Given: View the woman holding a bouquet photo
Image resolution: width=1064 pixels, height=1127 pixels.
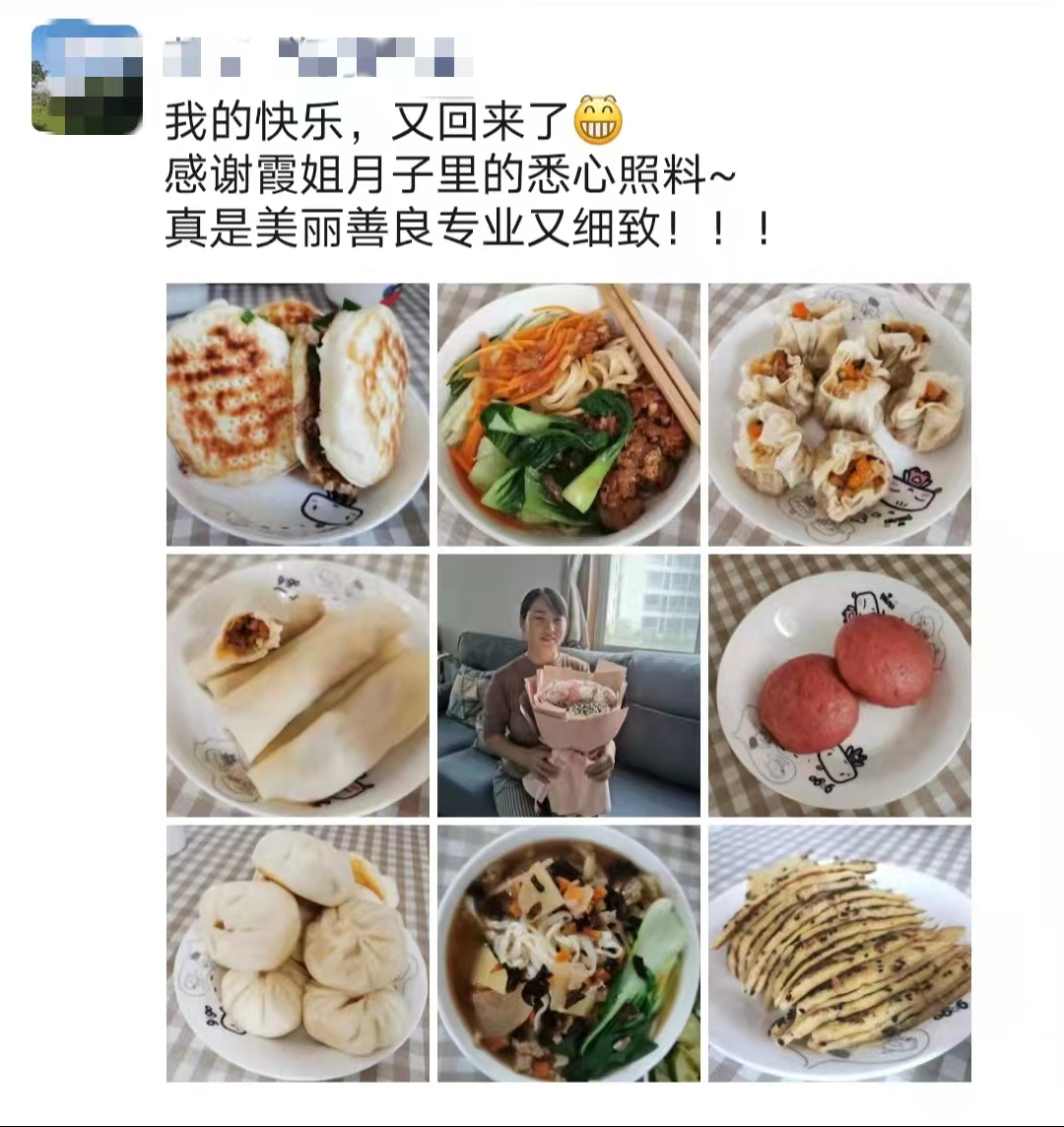Looking at the screenshot, I should point(568,685).
